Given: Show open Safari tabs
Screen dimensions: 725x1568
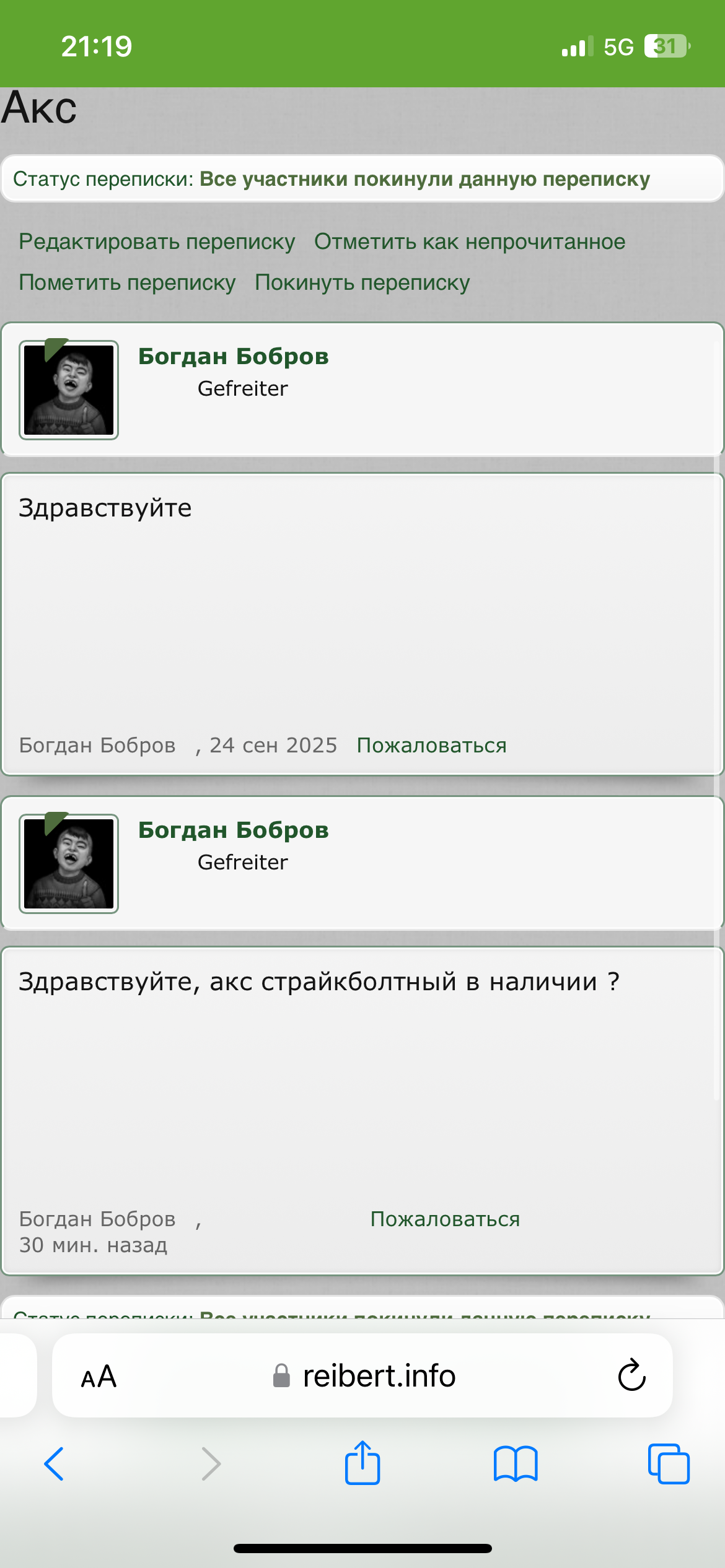Looking at the screenshot, I should pos(668,1464).
